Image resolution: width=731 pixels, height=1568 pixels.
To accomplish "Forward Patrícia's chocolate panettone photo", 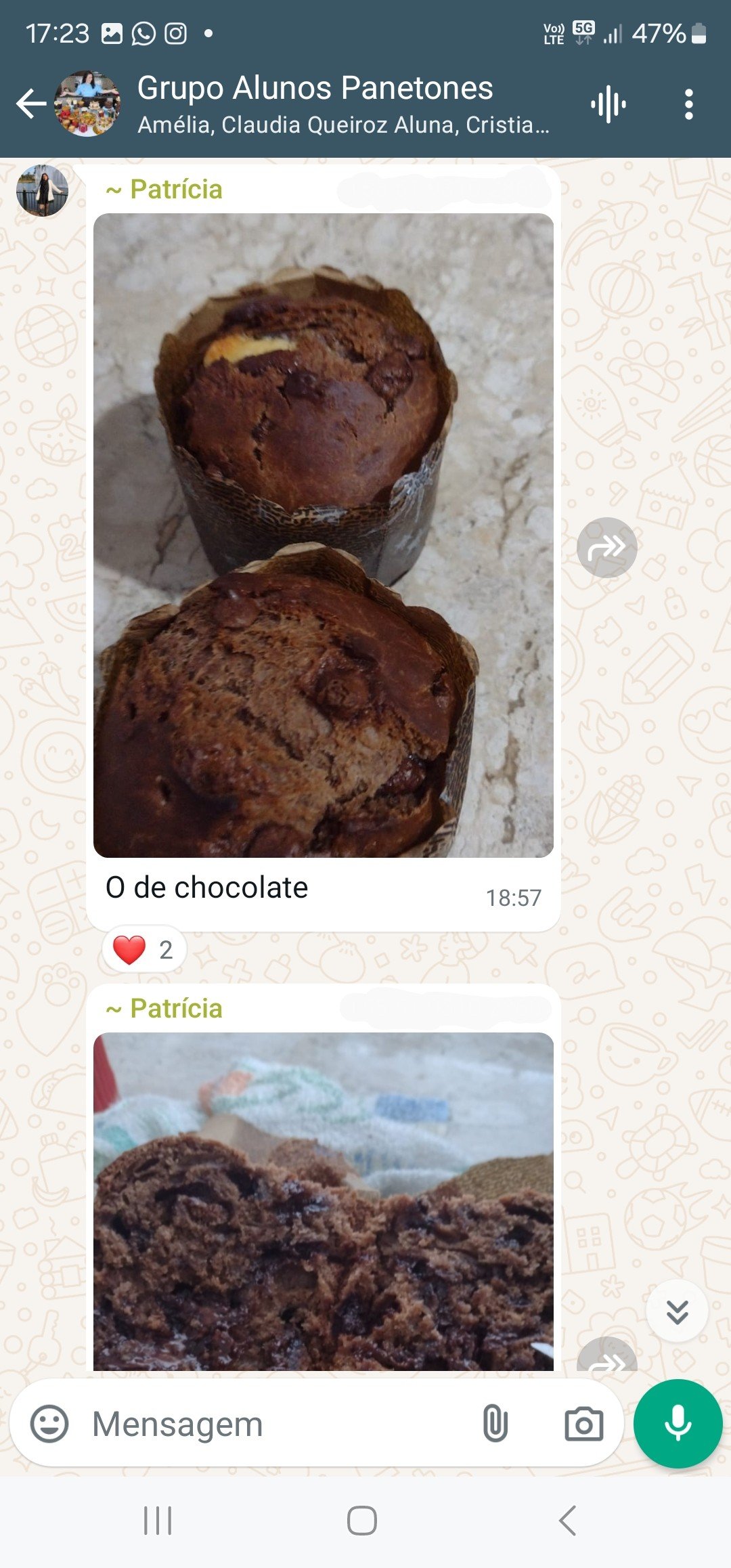I will click(x=608, y=546).
